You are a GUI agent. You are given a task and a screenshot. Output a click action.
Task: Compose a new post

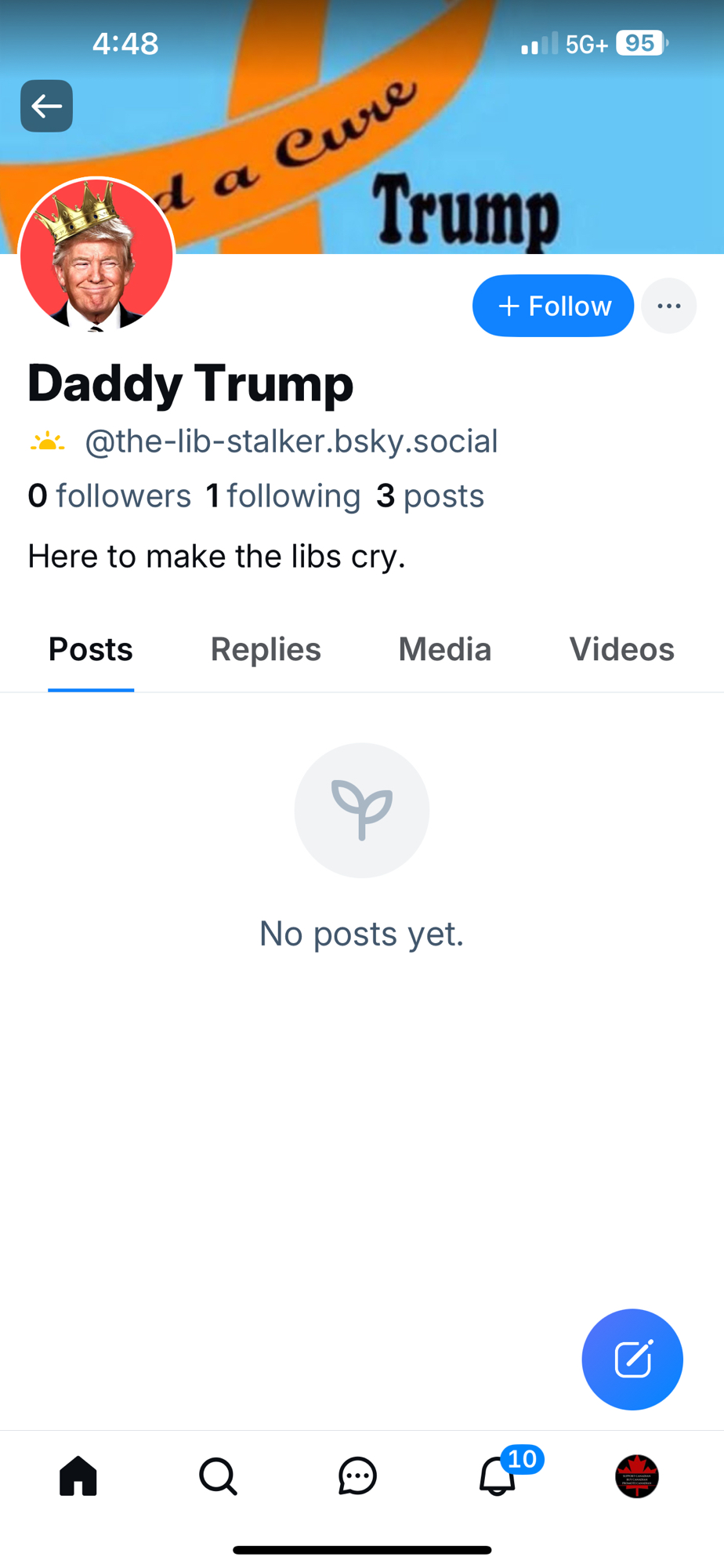click(632, 1359)
